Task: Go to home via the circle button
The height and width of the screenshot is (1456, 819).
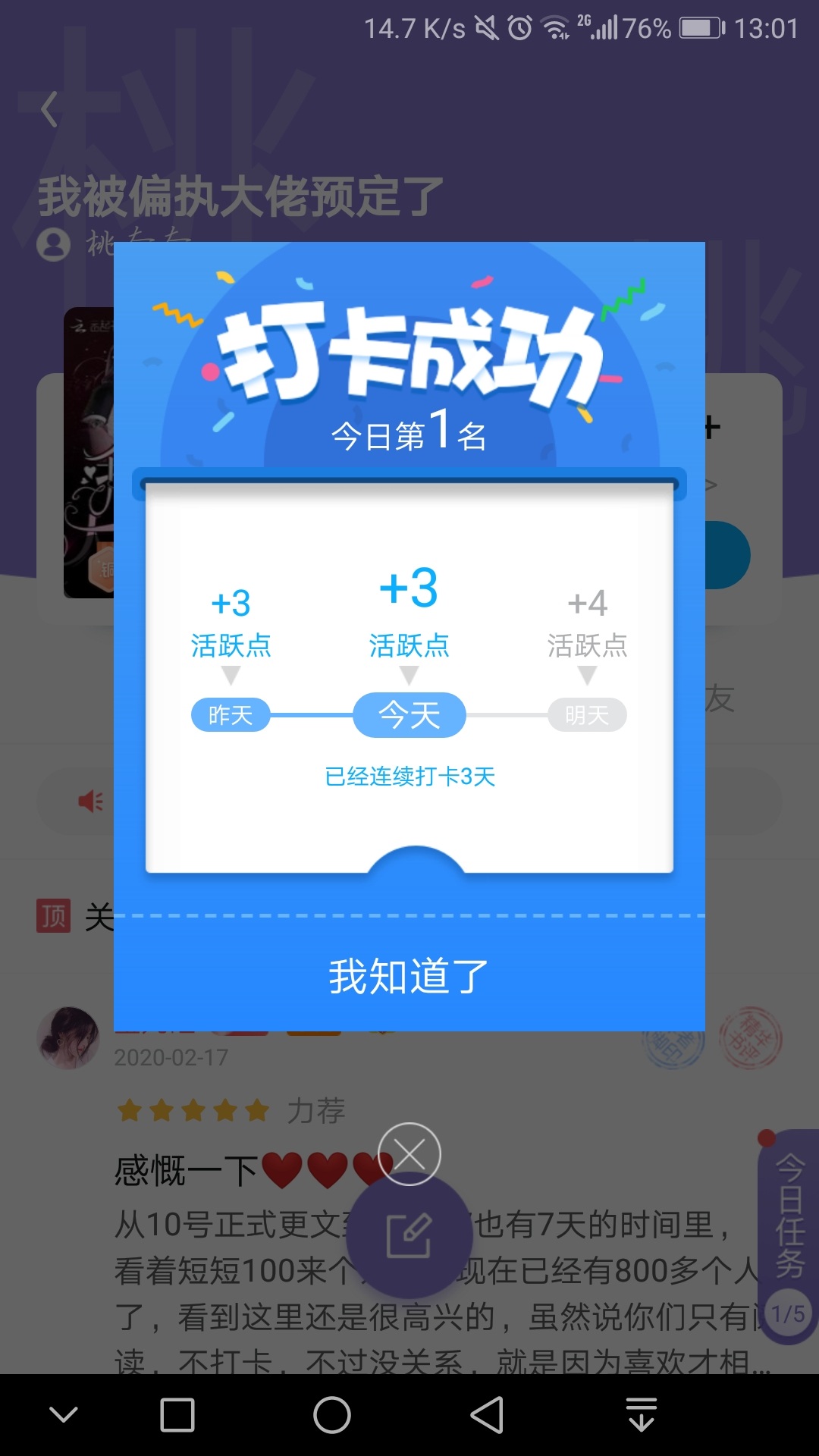Action: 332,1415
